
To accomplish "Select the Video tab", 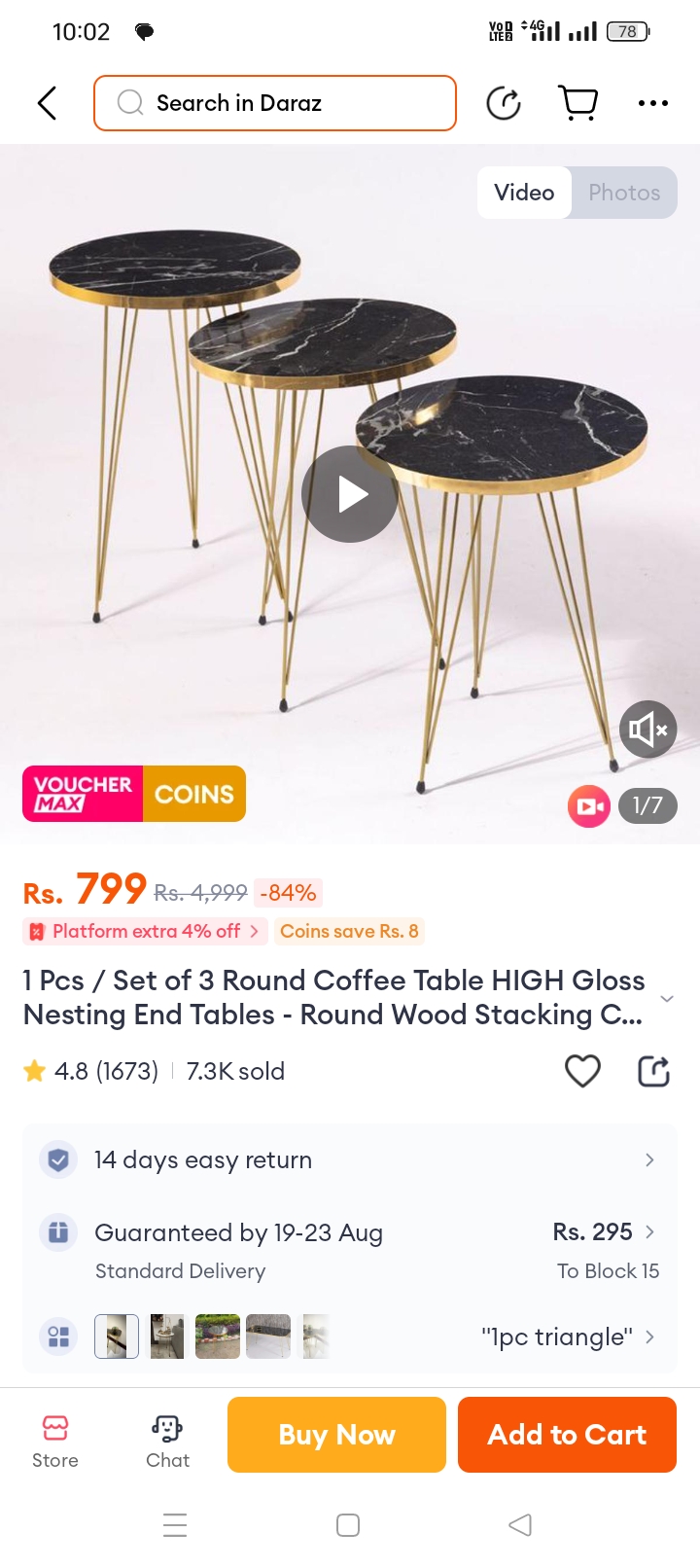I will pyautogui.click(x=524, y=193).
